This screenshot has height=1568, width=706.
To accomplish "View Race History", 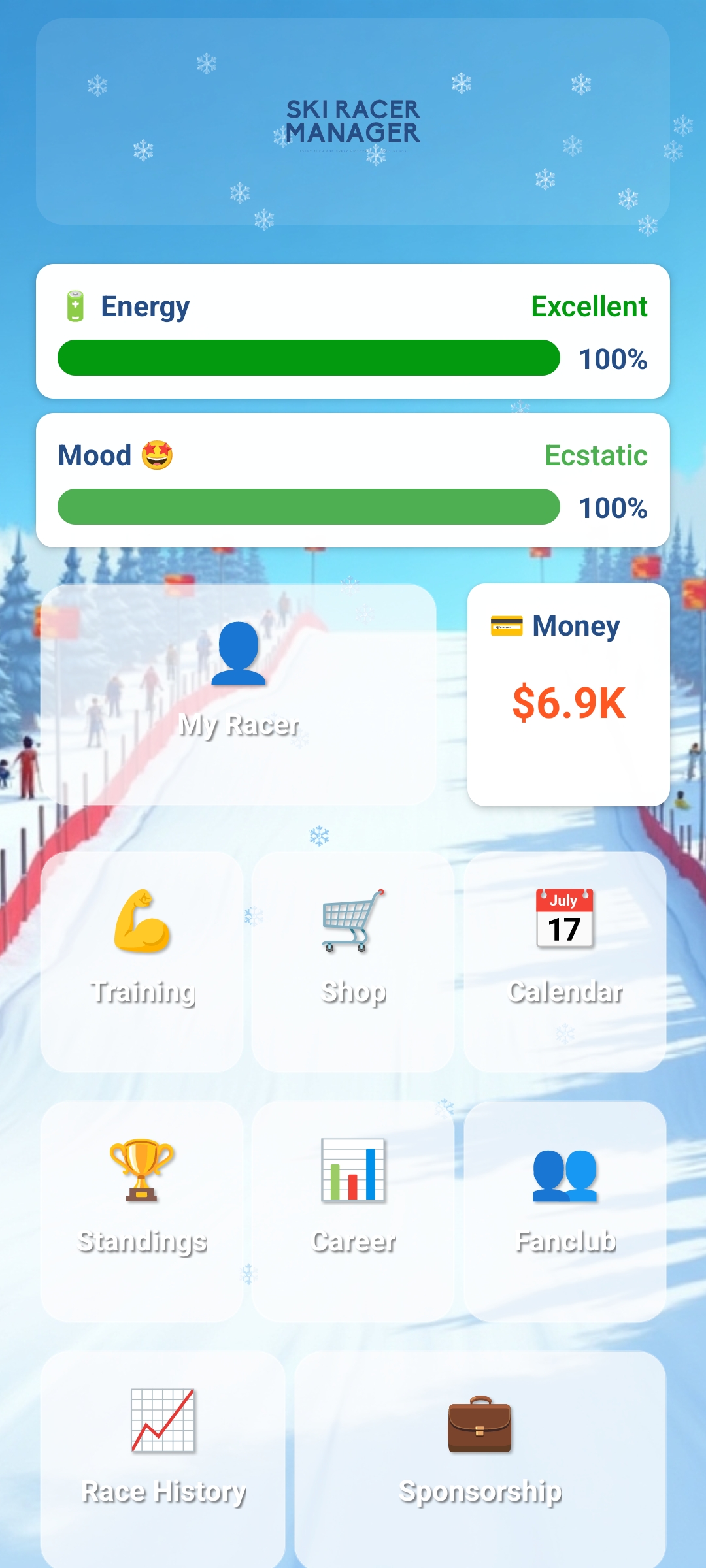I will 163,1457.
